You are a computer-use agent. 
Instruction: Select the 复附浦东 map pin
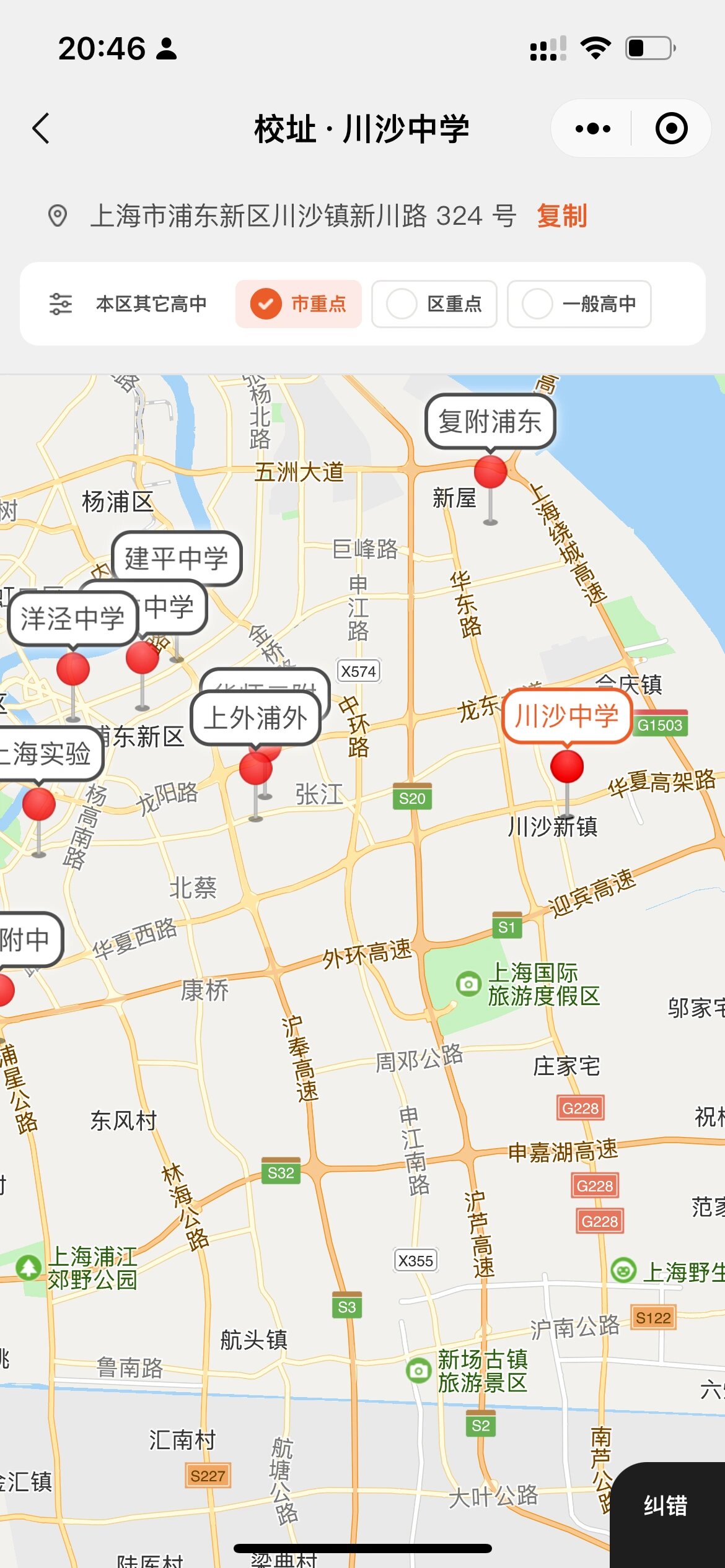coord(490,472)
